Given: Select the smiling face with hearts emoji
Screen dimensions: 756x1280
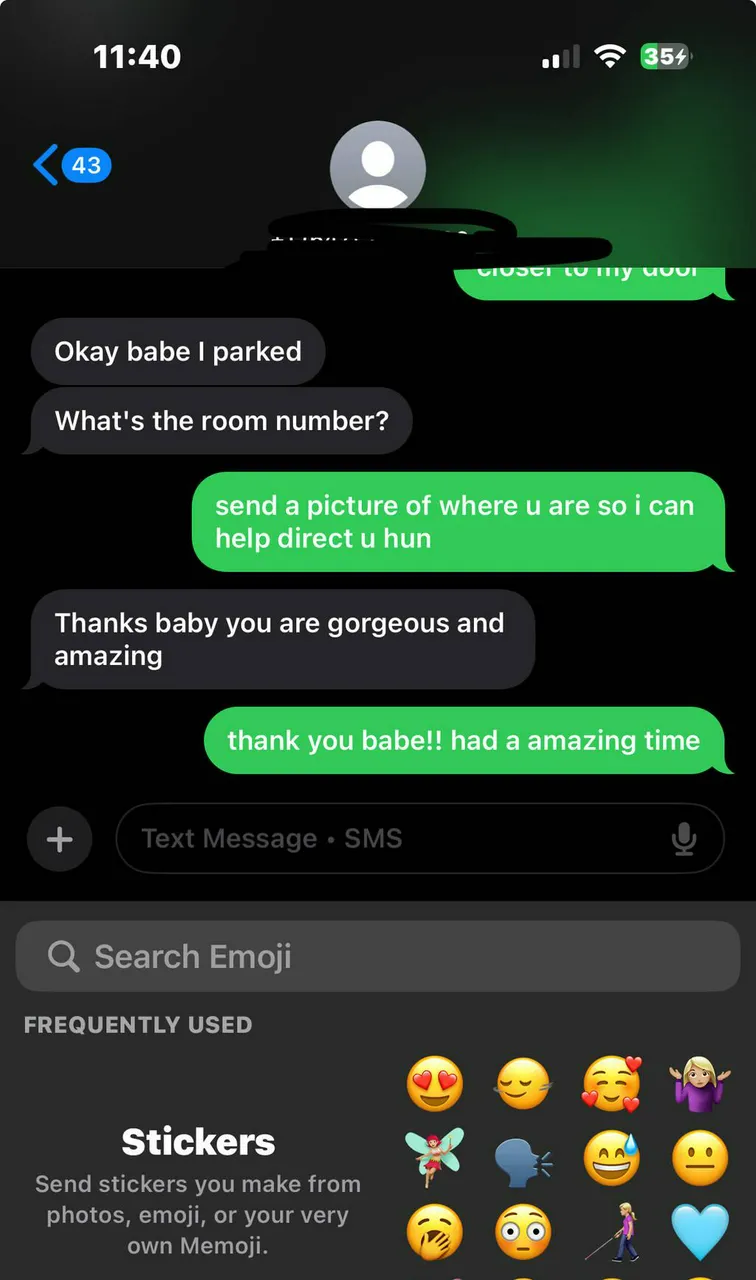Looking at the screenshot, I should tap(611, 1083).
